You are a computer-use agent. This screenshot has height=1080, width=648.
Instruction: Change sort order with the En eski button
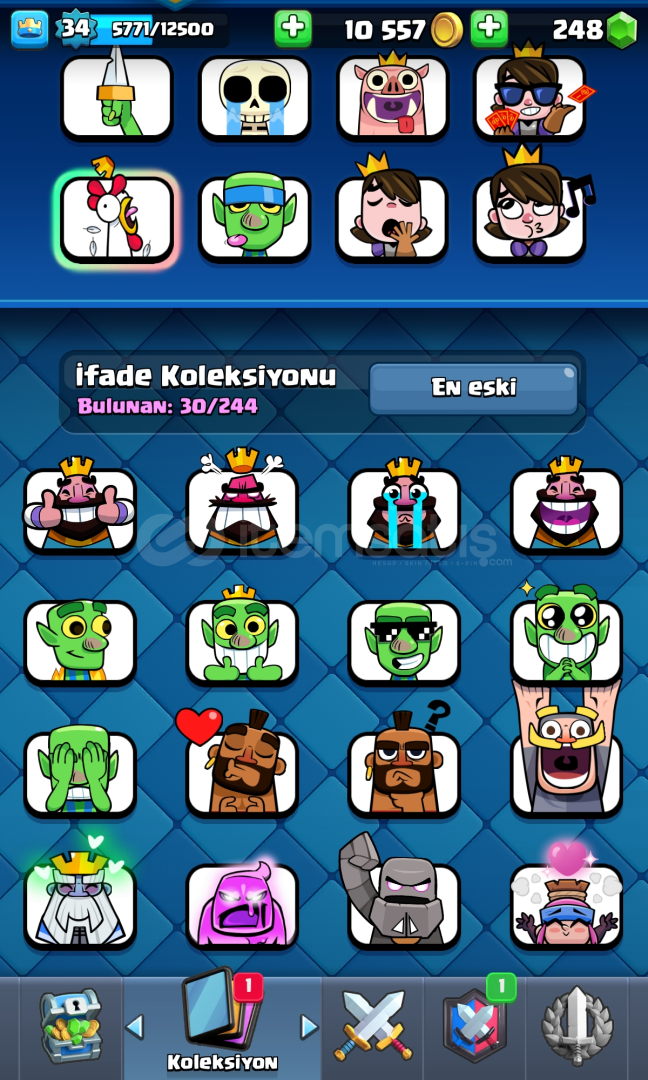(x=474, y=389)
